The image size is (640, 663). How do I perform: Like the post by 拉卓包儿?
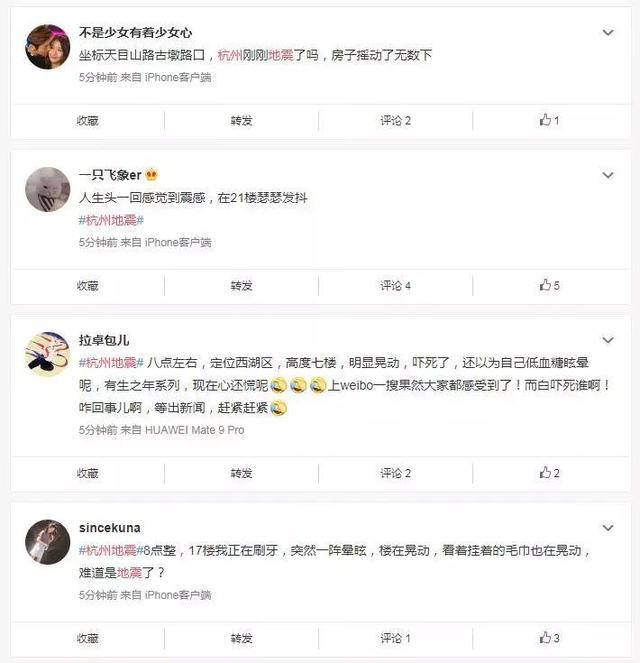point(549,473)
